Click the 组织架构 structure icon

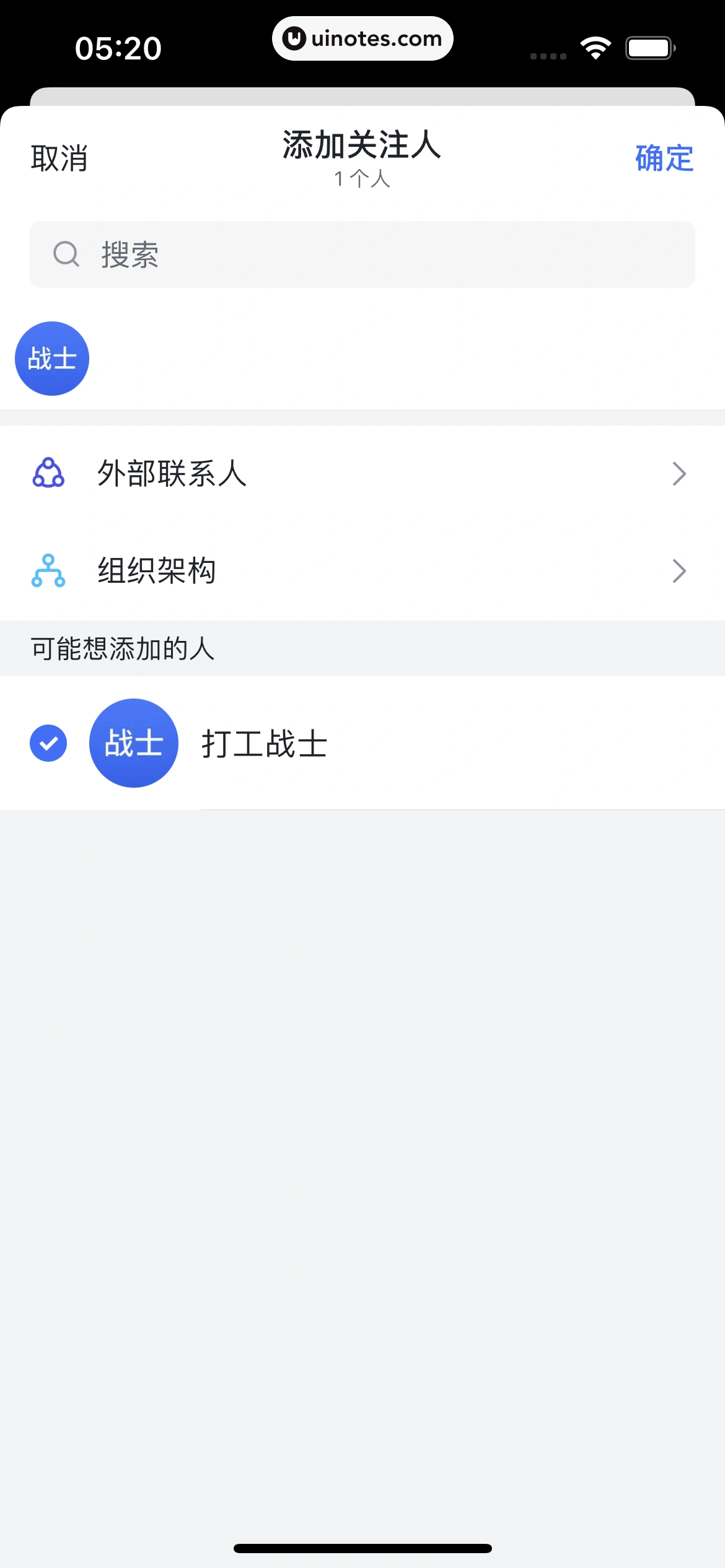tap(46, 570)
